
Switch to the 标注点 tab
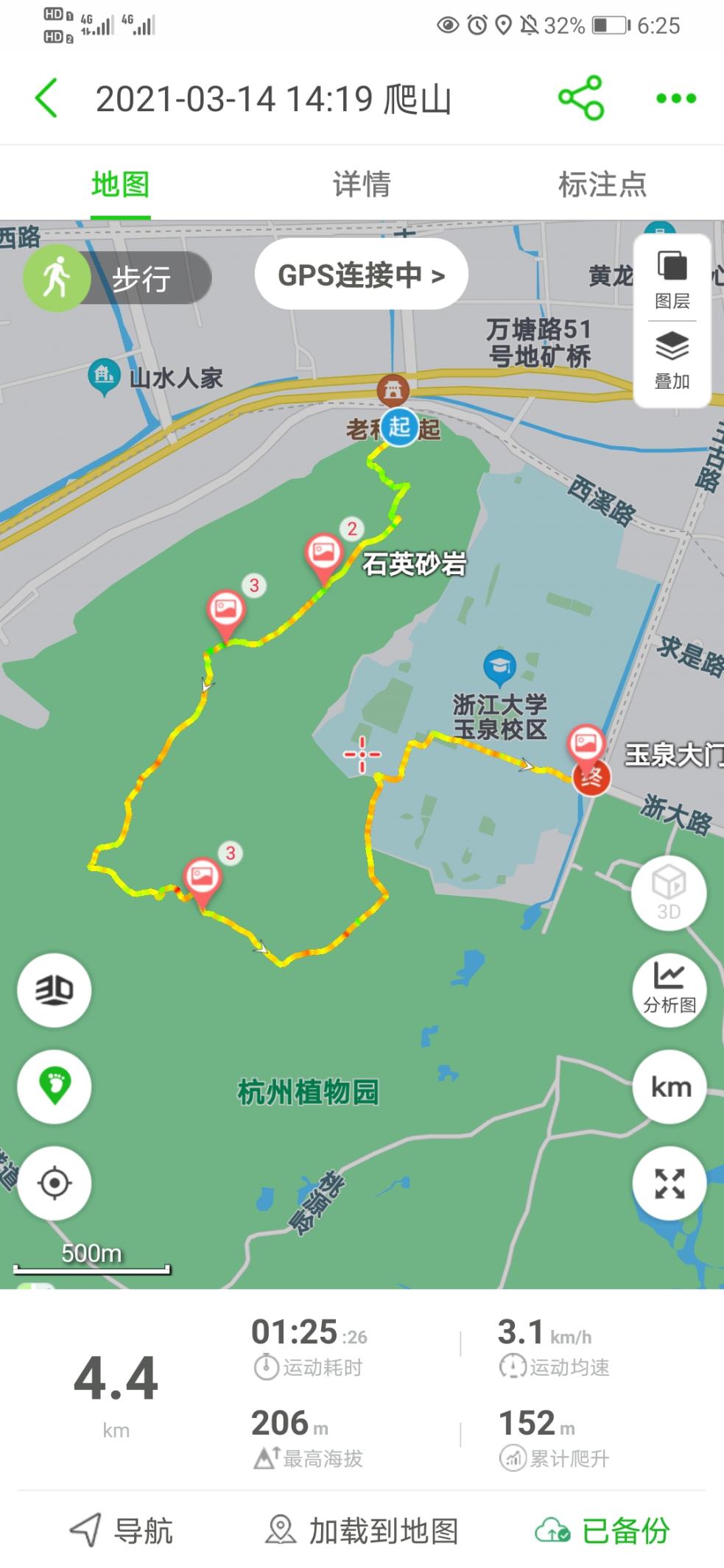602,184
